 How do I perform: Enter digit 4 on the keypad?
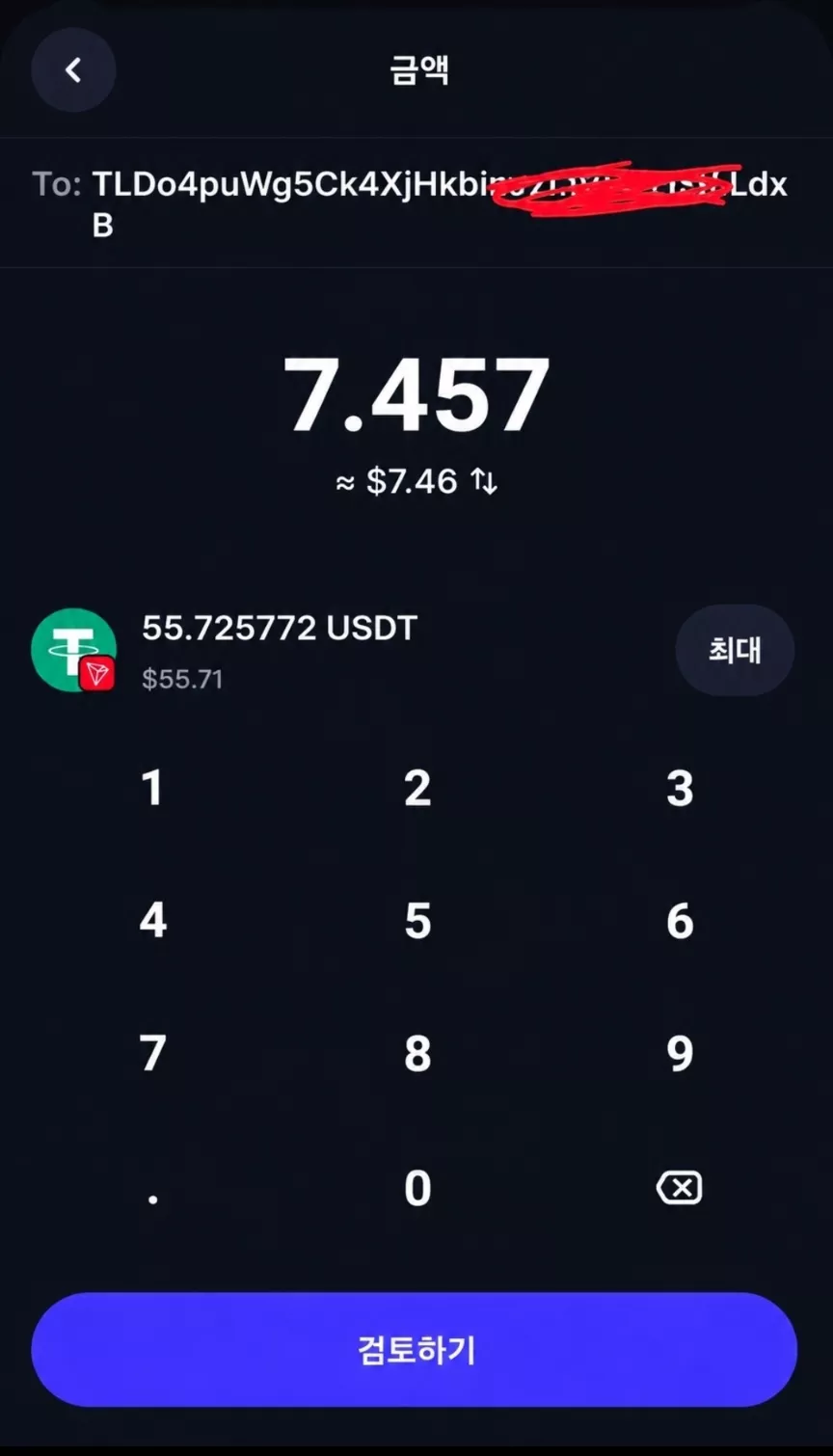(152, 921)
